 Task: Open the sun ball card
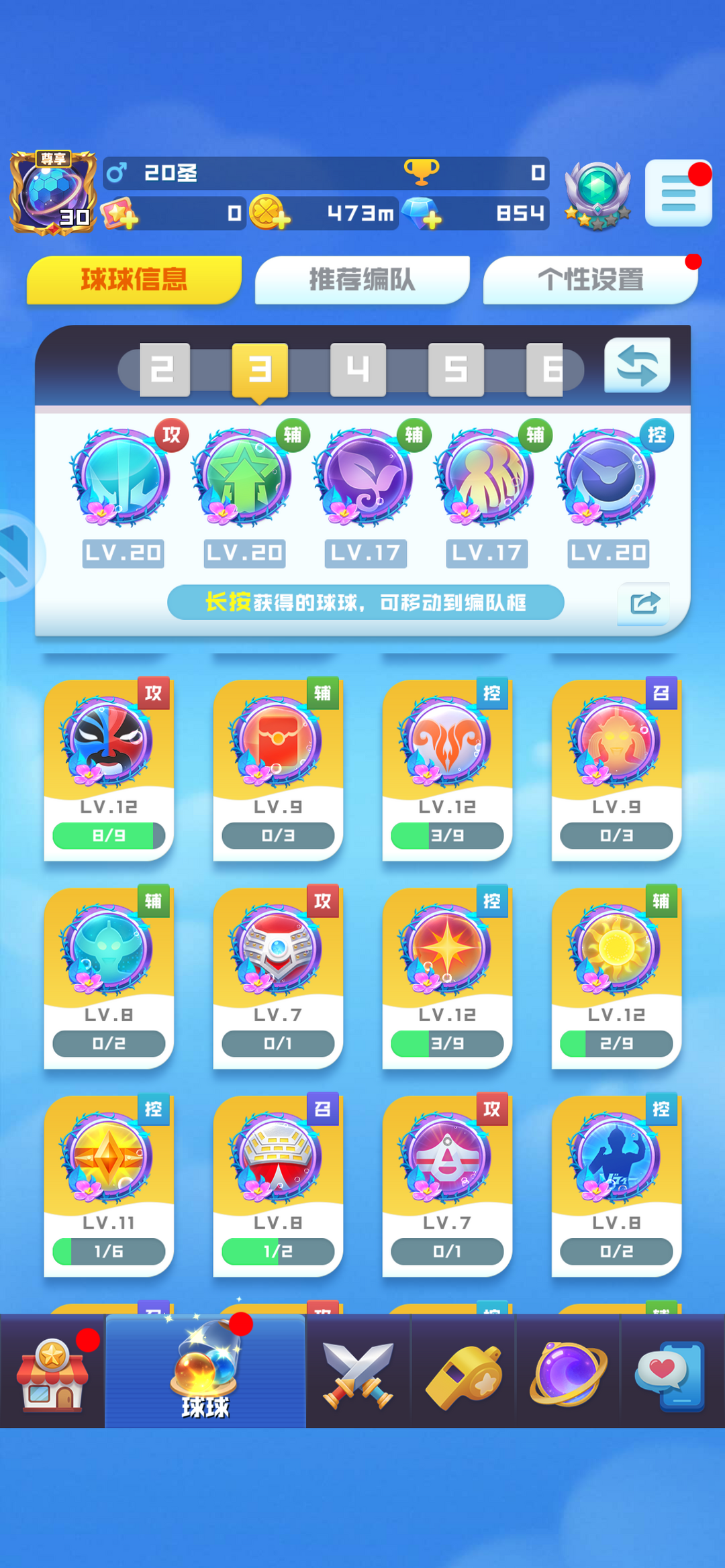pos(616,976)
